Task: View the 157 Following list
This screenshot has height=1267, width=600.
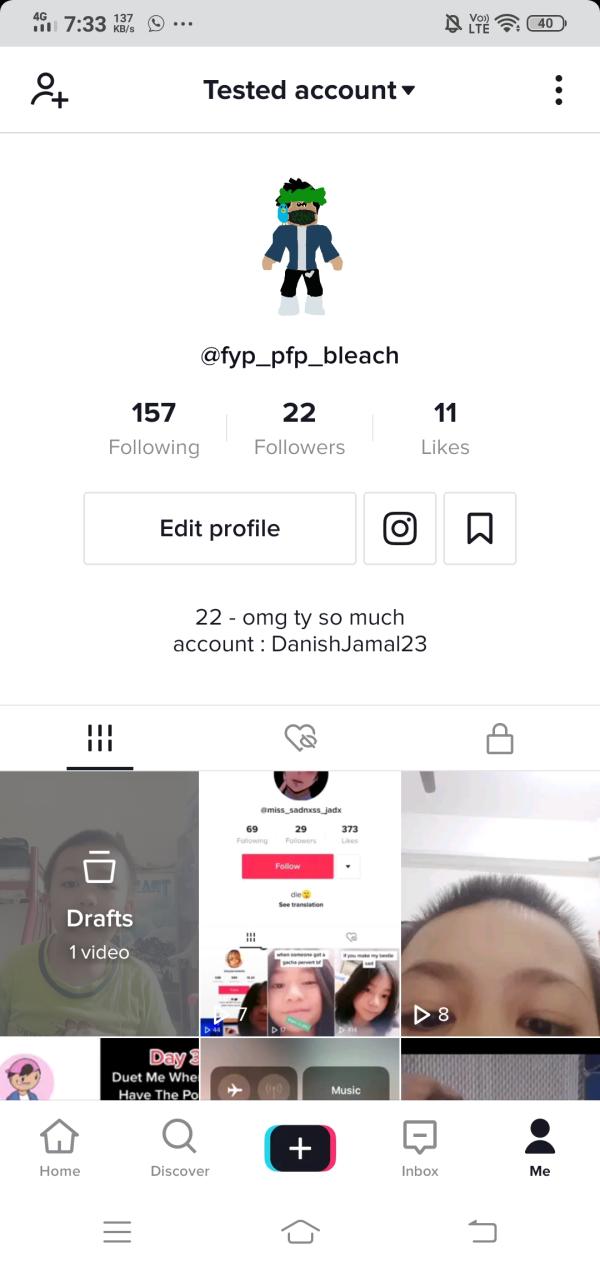Action: pos(154,428)
